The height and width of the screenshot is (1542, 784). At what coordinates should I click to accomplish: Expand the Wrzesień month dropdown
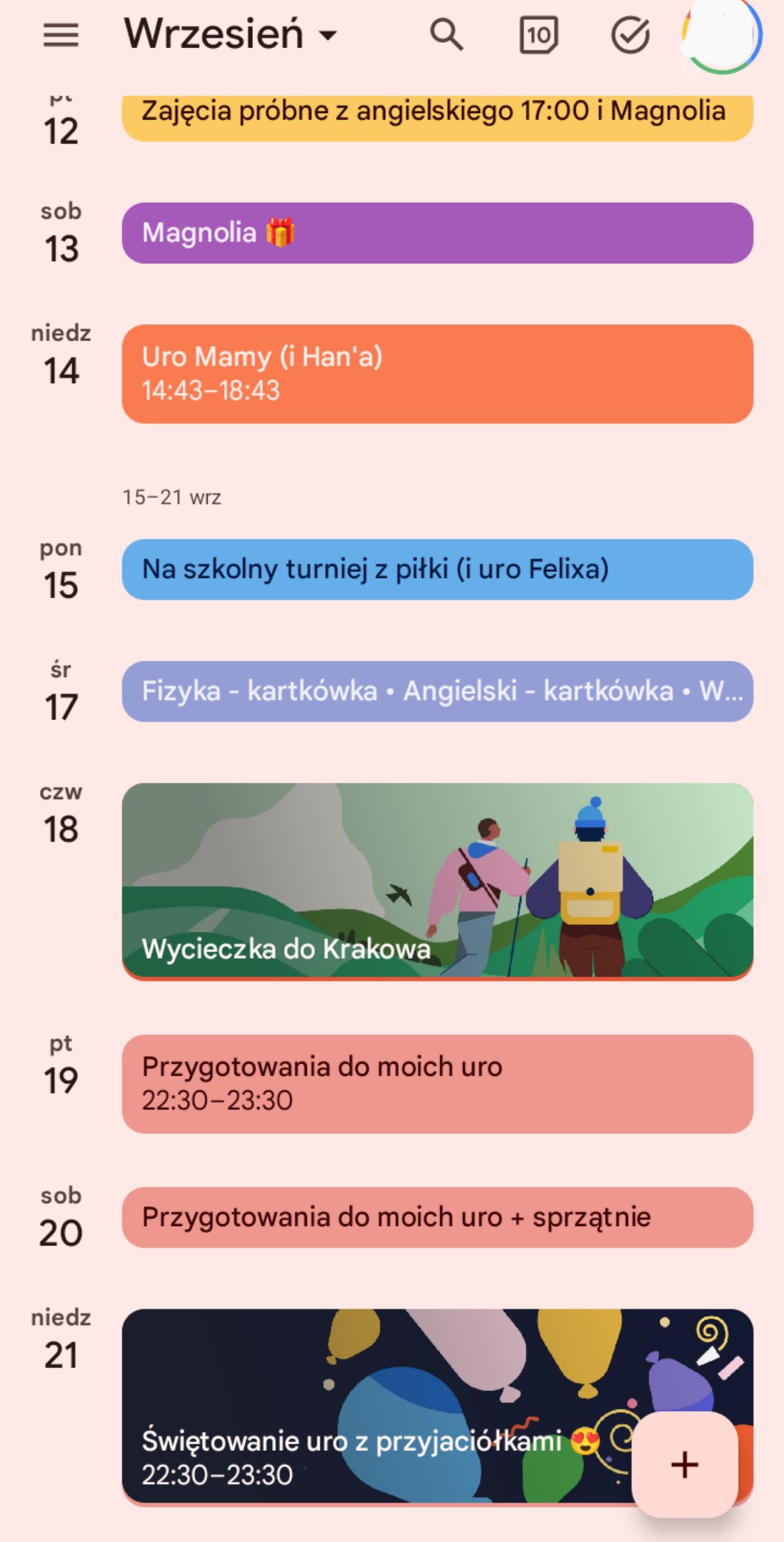pos(231,35)
